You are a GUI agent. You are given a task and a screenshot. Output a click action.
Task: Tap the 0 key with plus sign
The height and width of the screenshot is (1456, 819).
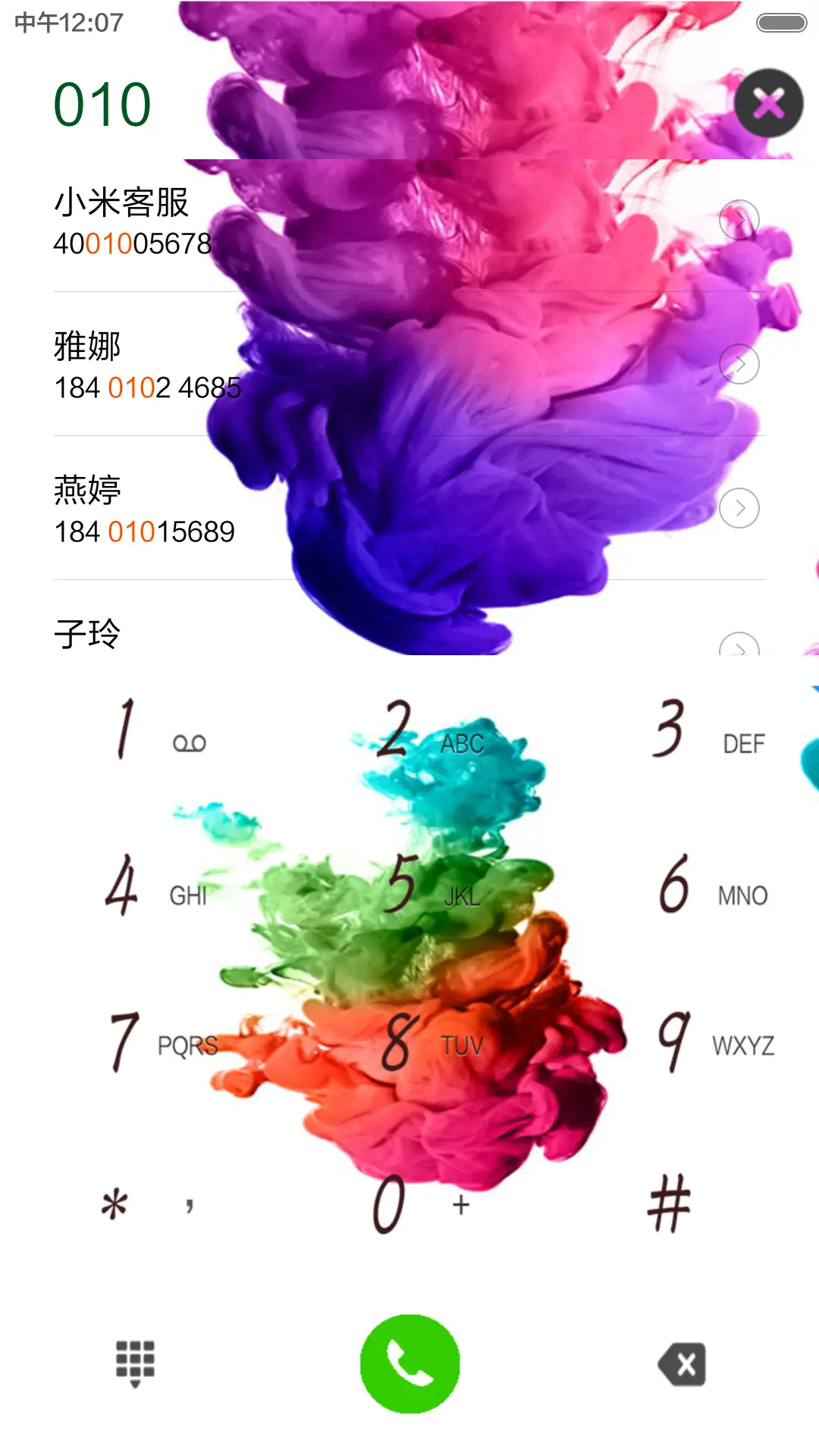409,1206
